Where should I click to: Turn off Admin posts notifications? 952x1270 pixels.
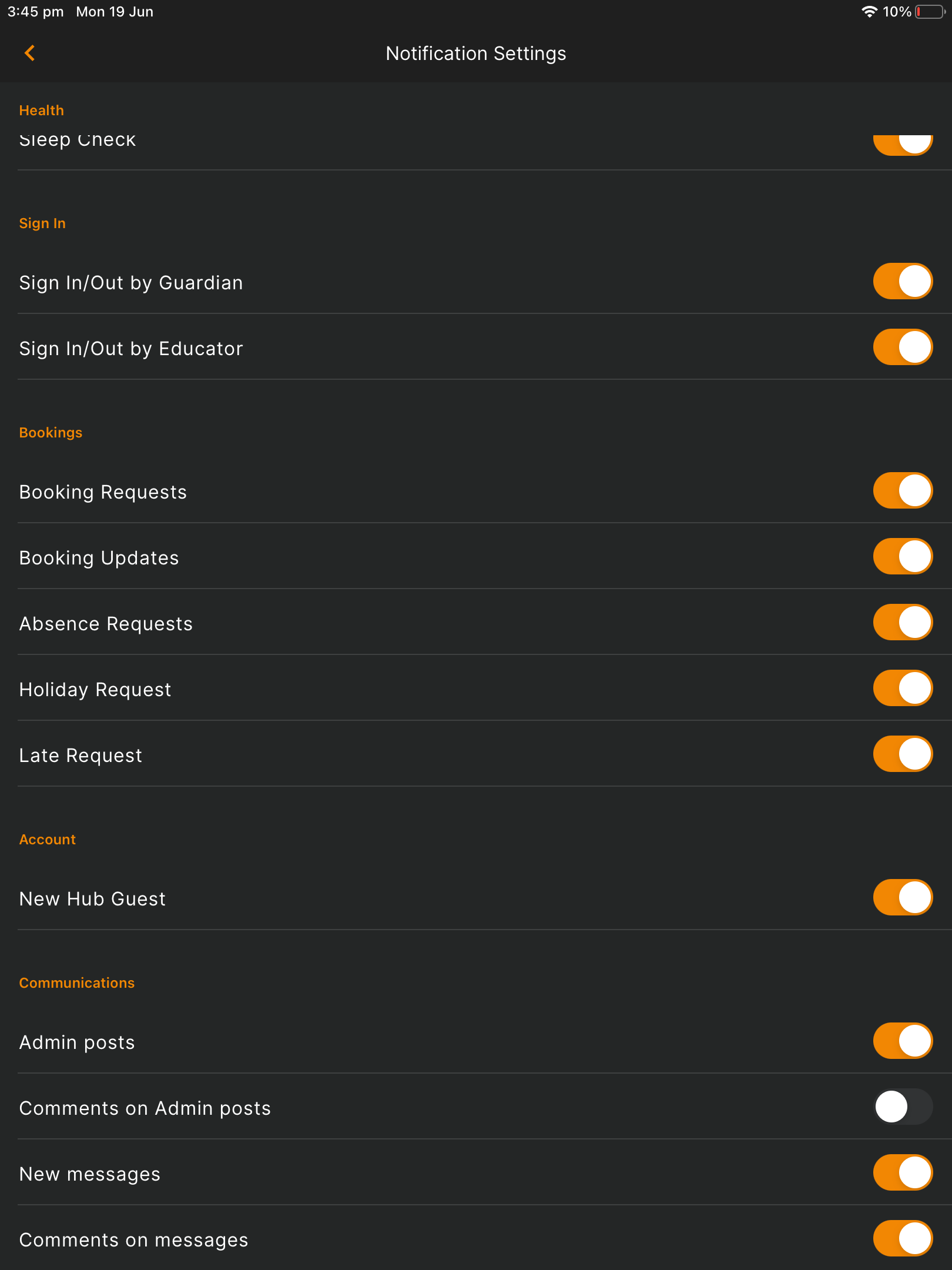point(903,1040)
